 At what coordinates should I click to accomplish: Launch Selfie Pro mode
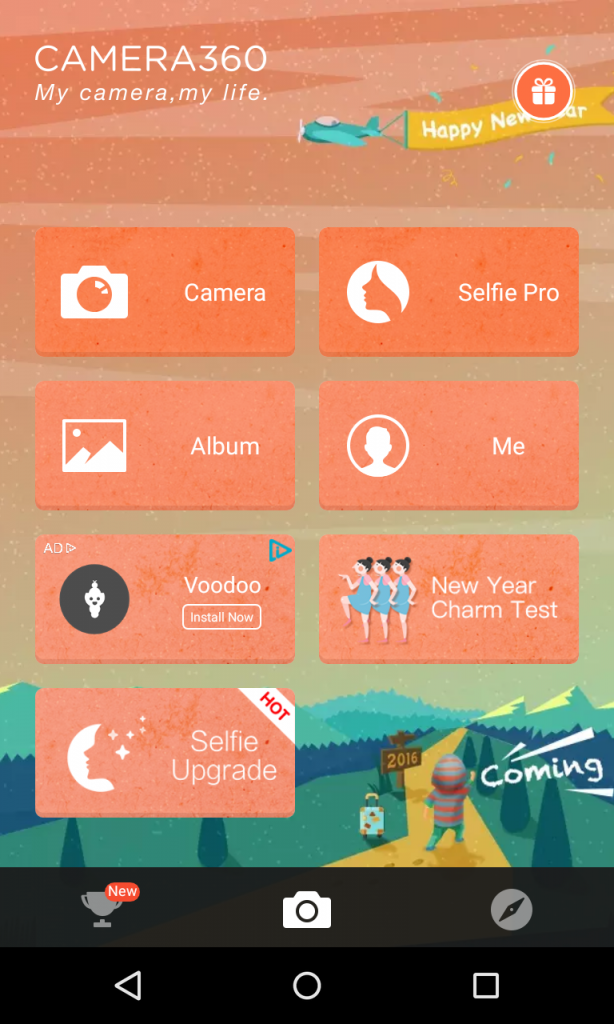[449, 291]
